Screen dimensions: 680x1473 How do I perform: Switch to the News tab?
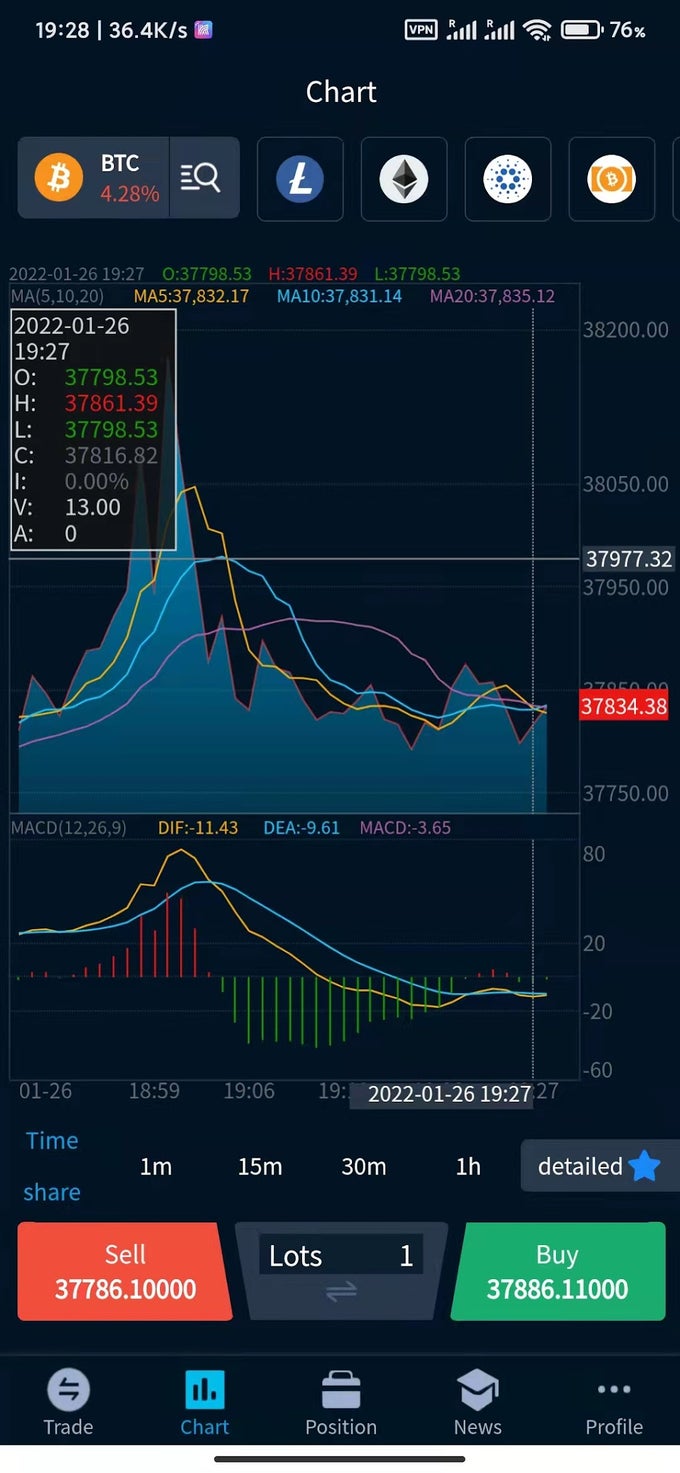(x=478, y=1402)
